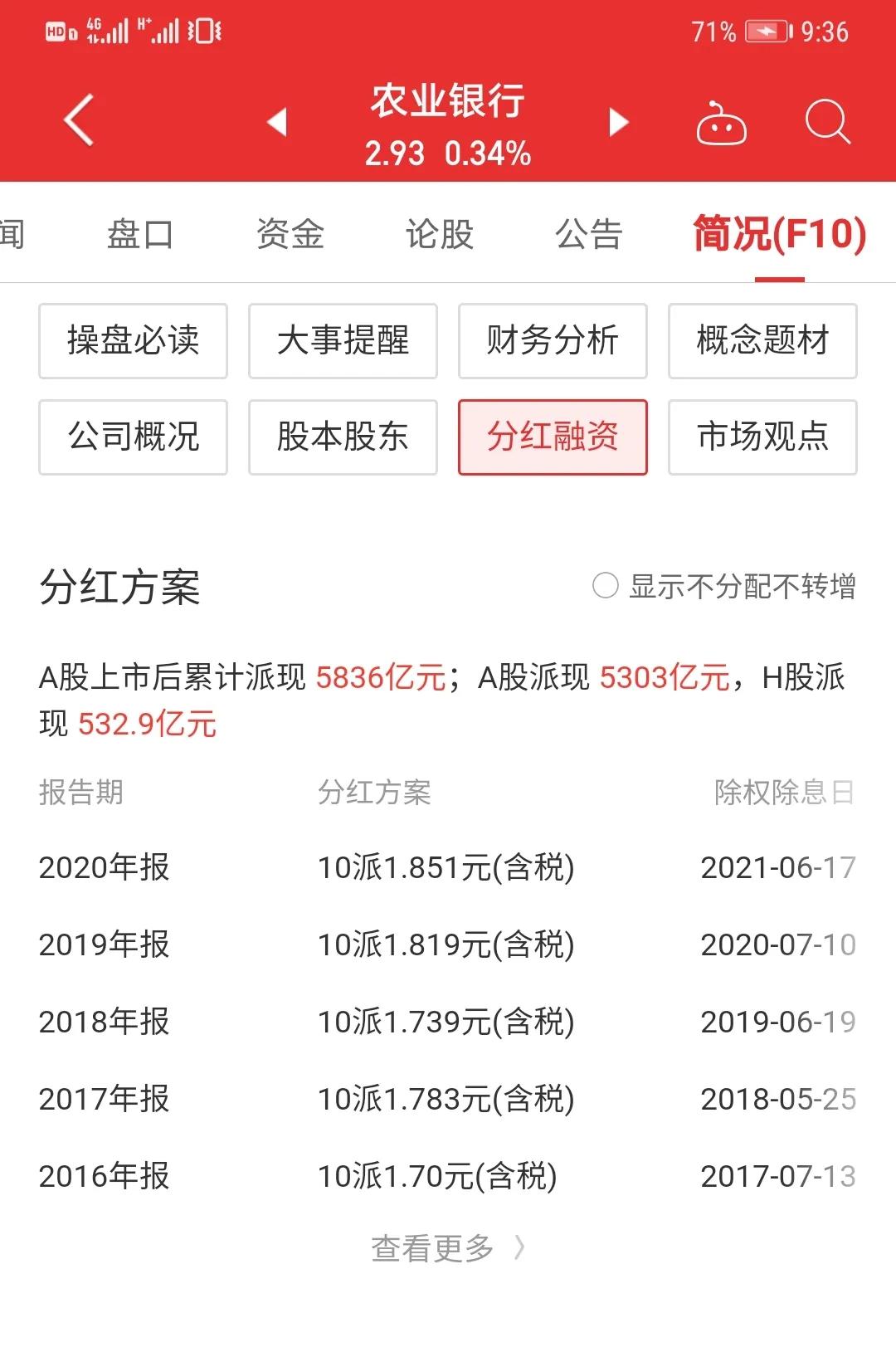
Task: Open 概念题材 section
Action: tap(762, 341)
